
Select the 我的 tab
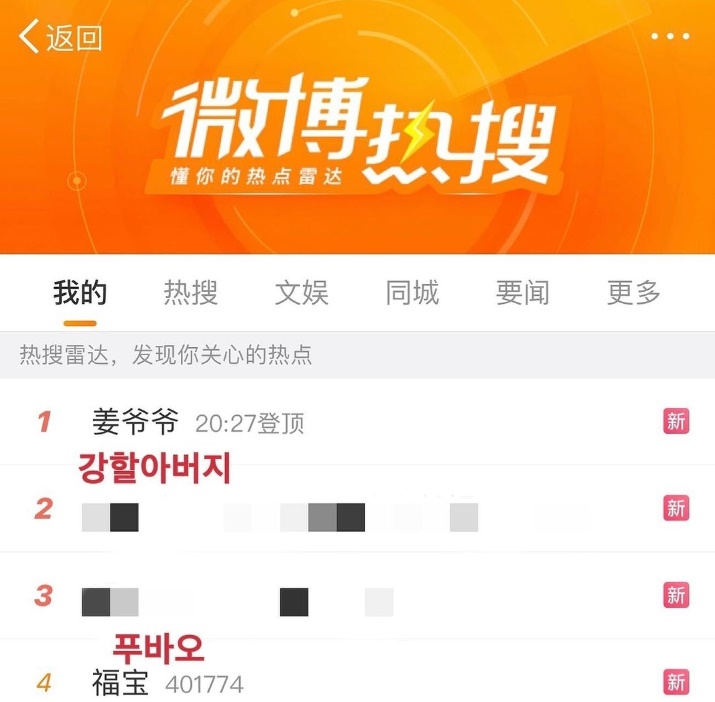point(80,293)
